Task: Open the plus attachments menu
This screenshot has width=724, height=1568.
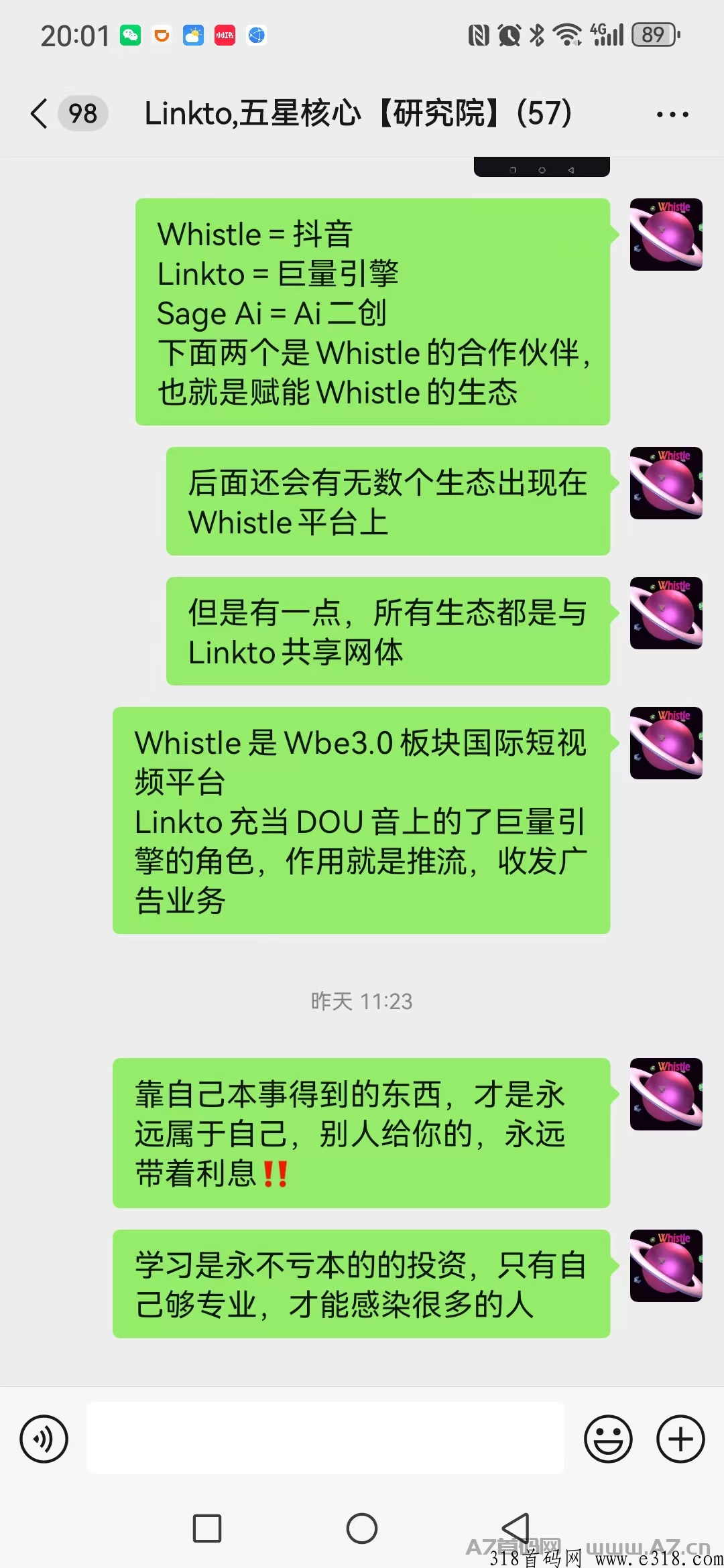Action: pyautogui.click(x=680, y=1439)
